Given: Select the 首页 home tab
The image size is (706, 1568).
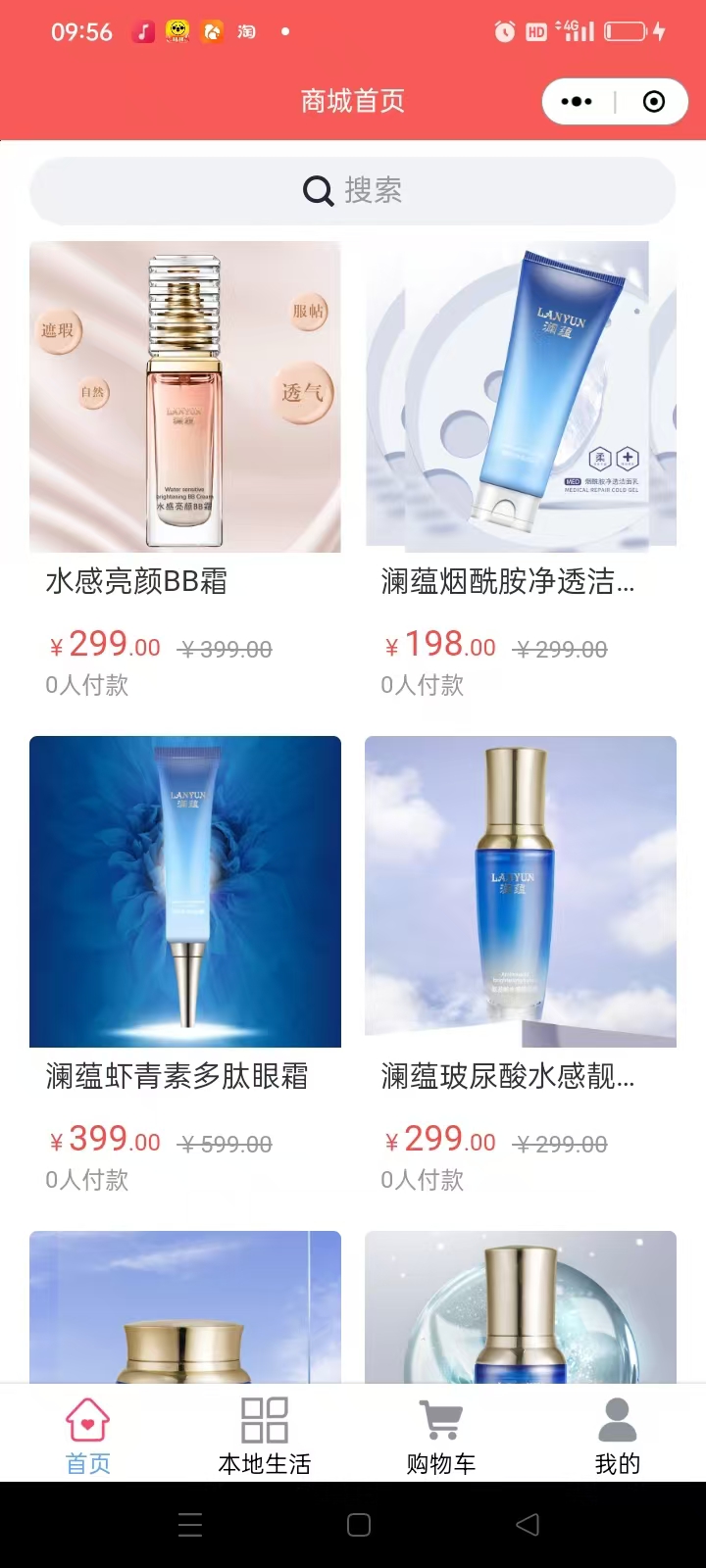Looking at the screenshot, I should [x=88, y=1436].
